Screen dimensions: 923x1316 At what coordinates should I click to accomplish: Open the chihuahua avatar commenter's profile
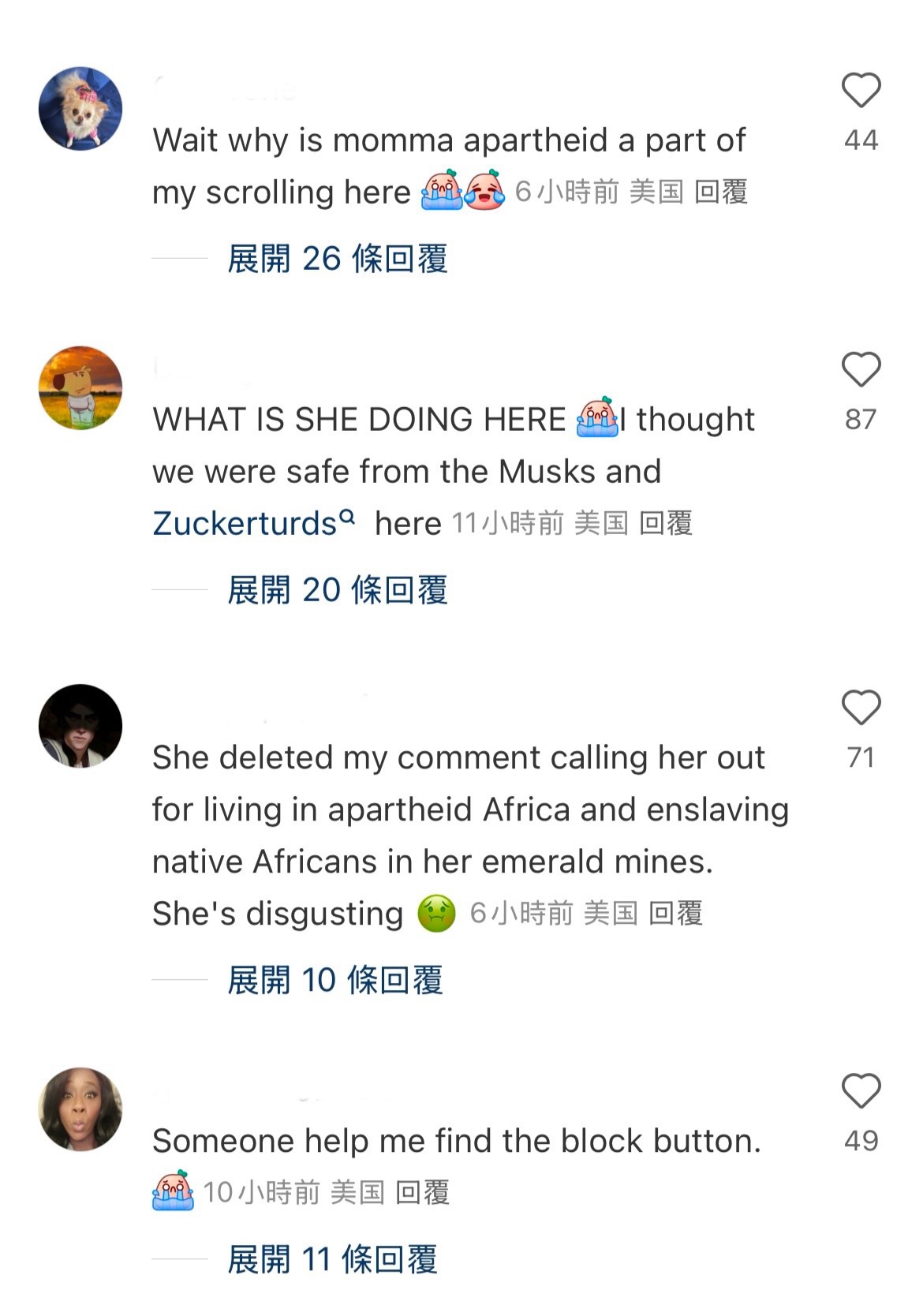click(x=80, y=109)
